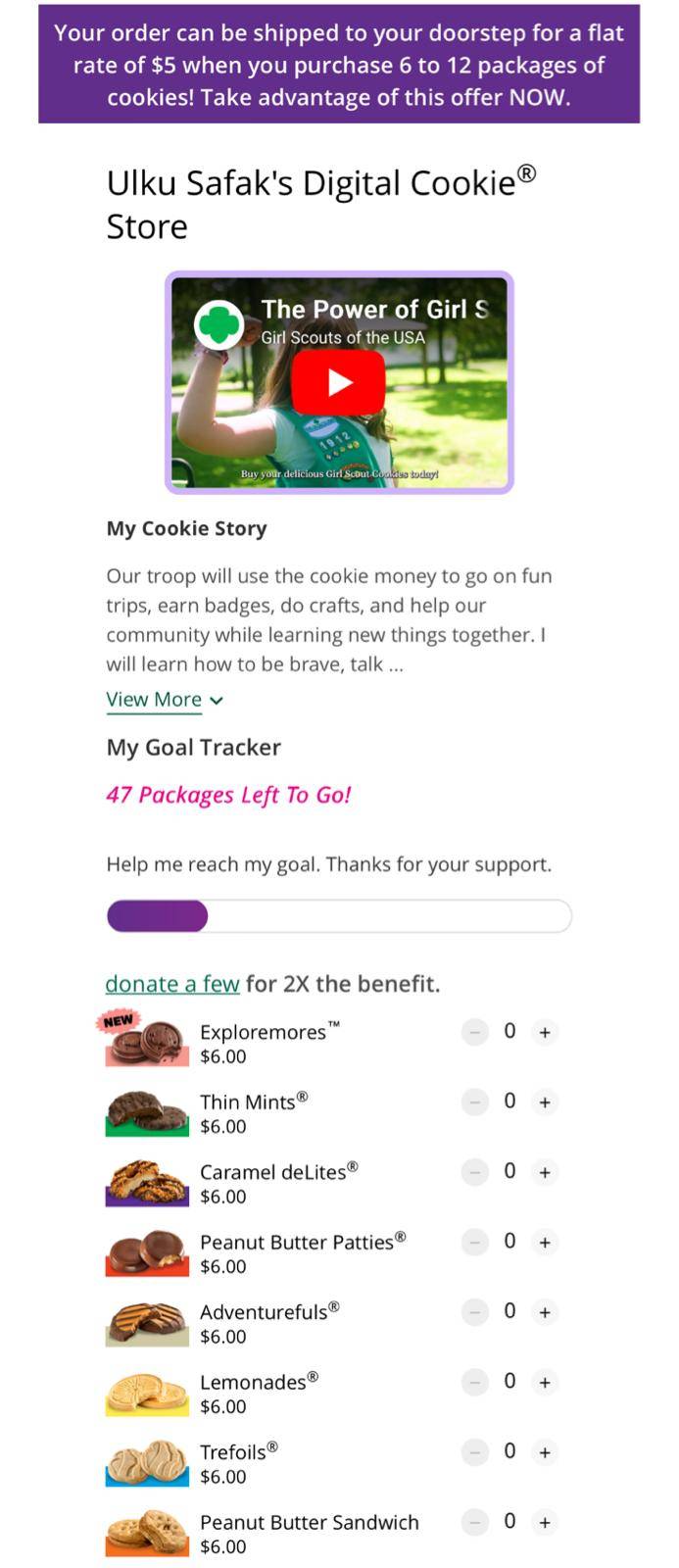Screen dimensions: 679x1568
Task: Increase Thin Mints quantity
Action: 545,1102
